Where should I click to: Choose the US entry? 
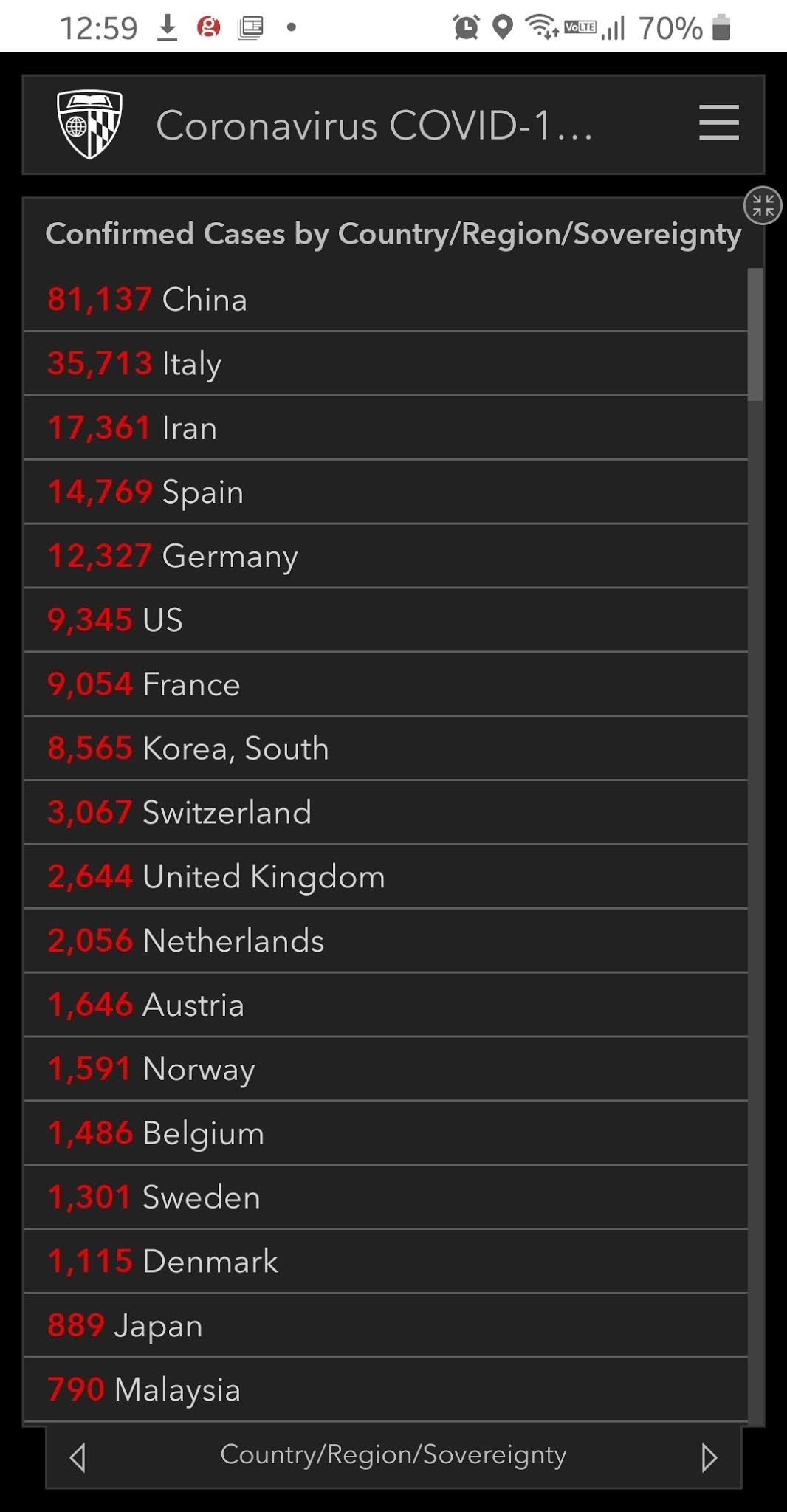385,620
